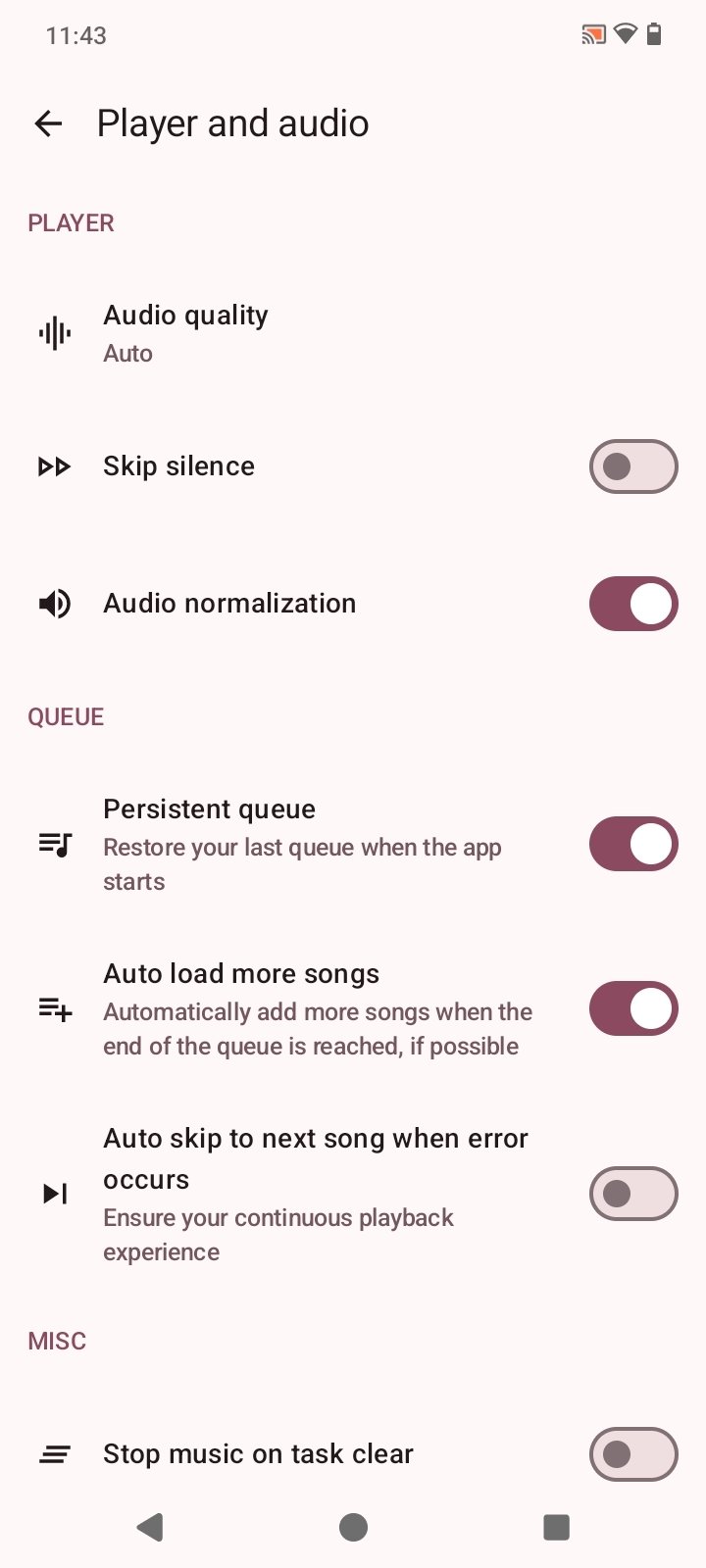Toggle Stop music on task clear
Image resolution: width=706 pixels, height=1568 pixels.
[x=632, y=1454]
